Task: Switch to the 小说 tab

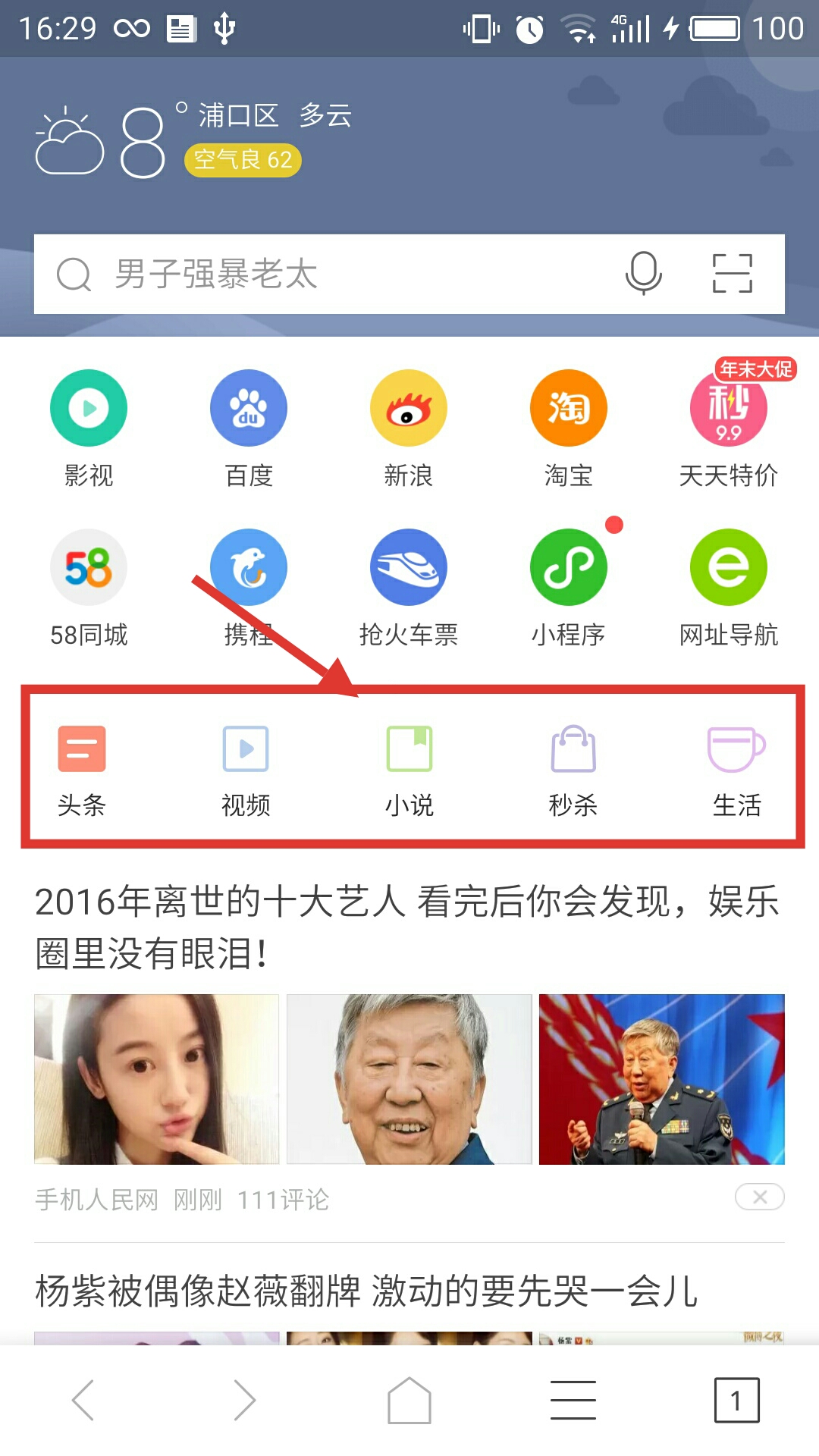Action: 409,767
